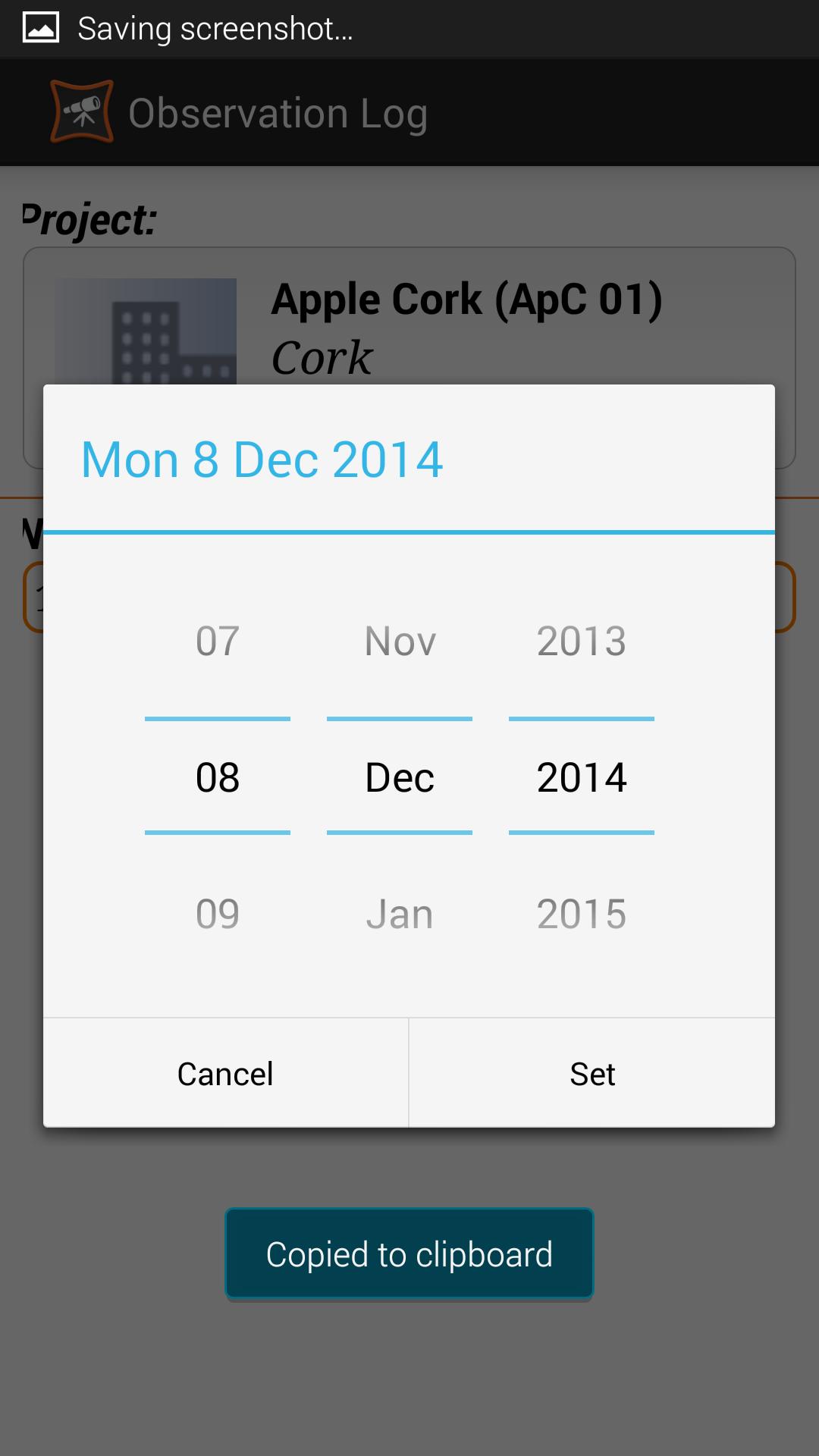
Task: Tap the selected month Dec field
Action: (x=400, y=777)
